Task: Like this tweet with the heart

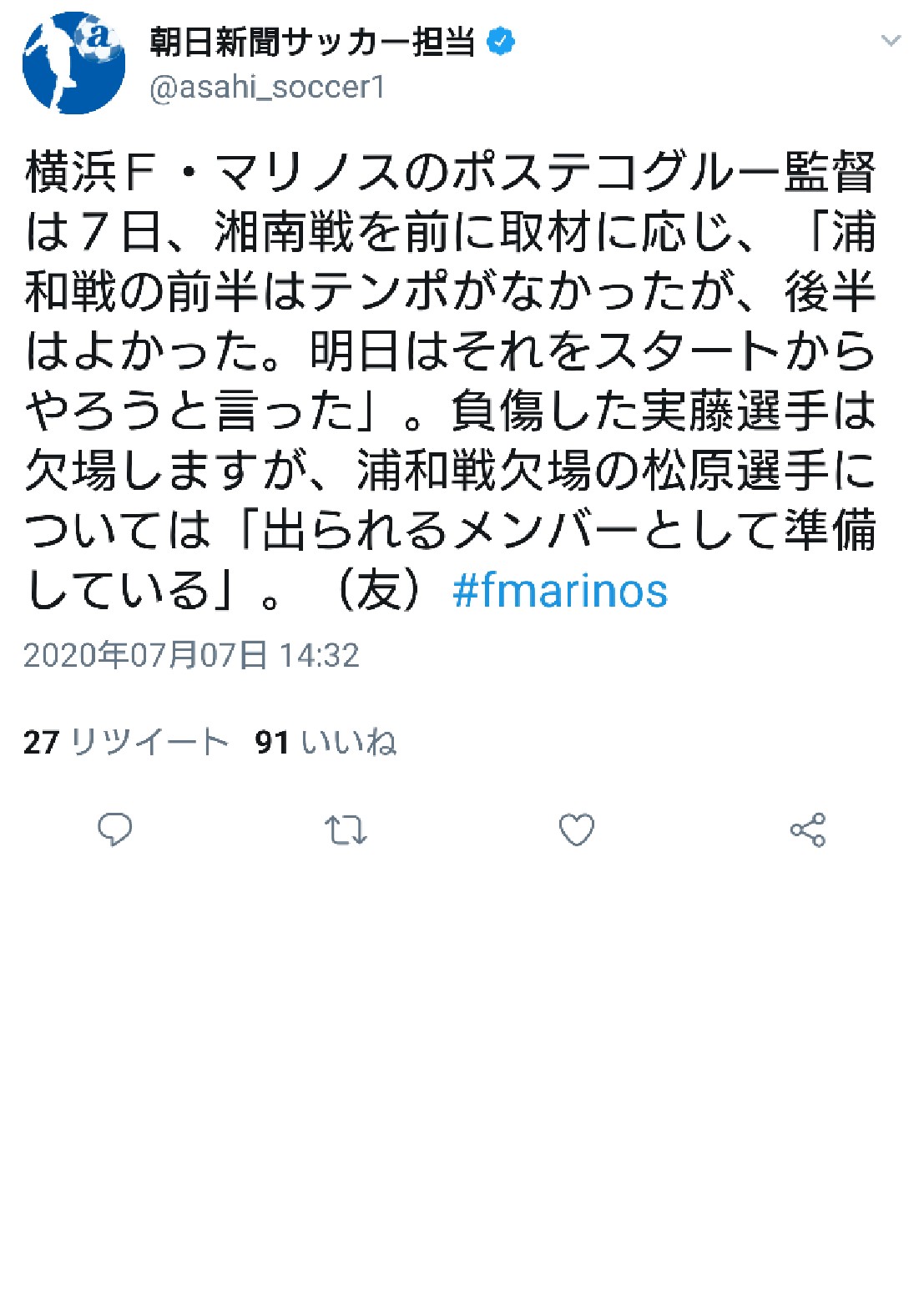Action: click(x=576, y=830)
